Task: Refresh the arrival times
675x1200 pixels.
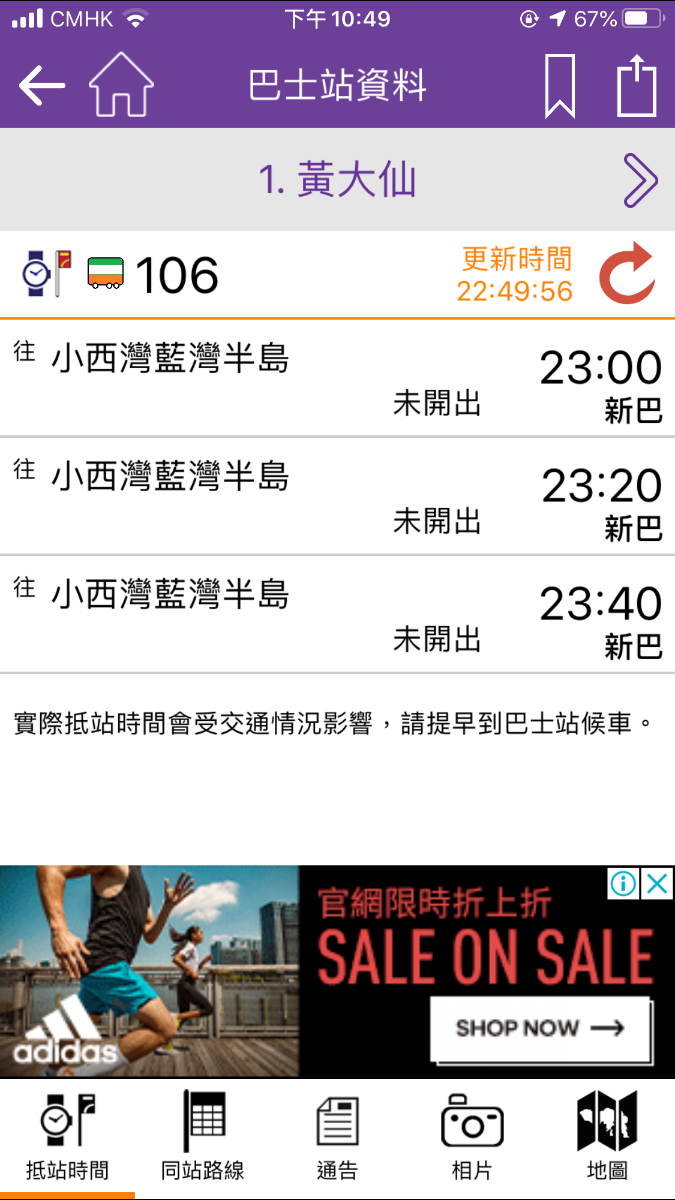Action: 627,275
